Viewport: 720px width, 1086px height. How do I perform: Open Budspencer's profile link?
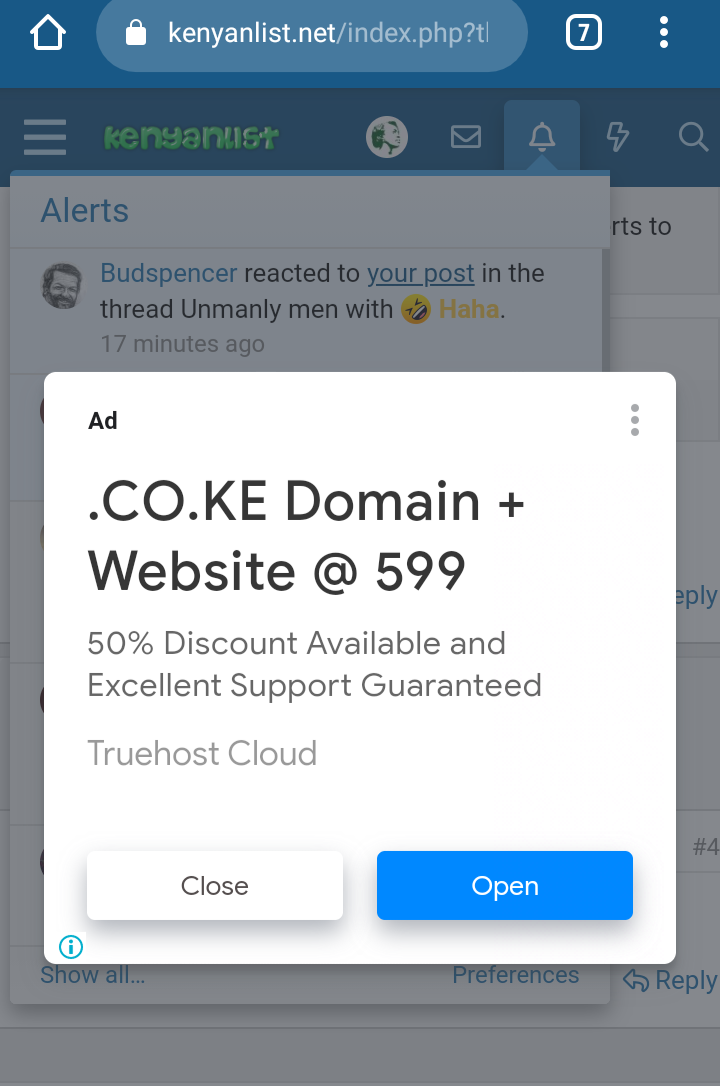click(169, 273)
